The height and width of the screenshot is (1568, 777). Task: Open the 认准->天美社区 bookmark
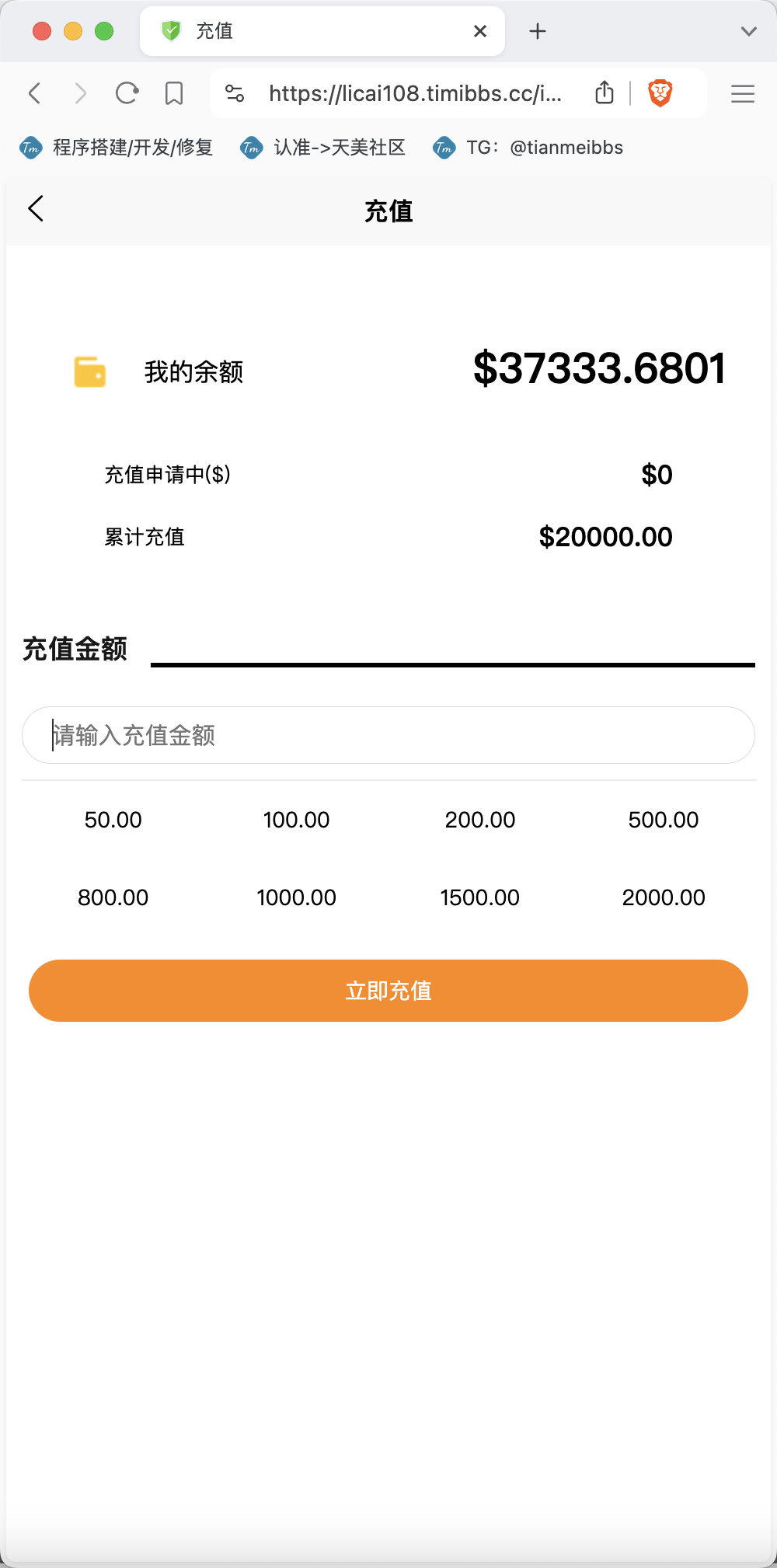323,148
